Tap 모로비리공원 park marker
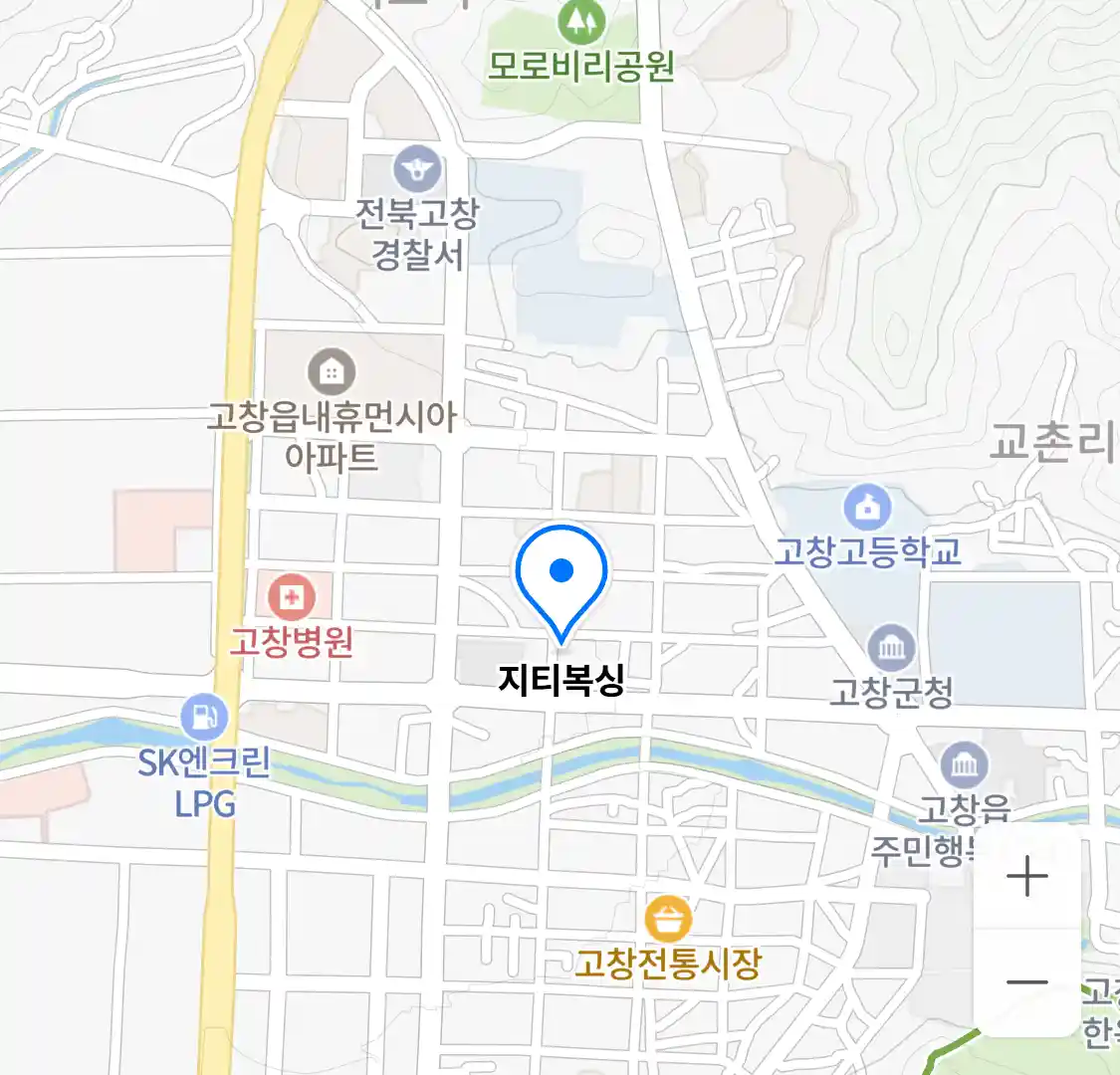This screenshot has height=1075, width=1120. [581, 20]
